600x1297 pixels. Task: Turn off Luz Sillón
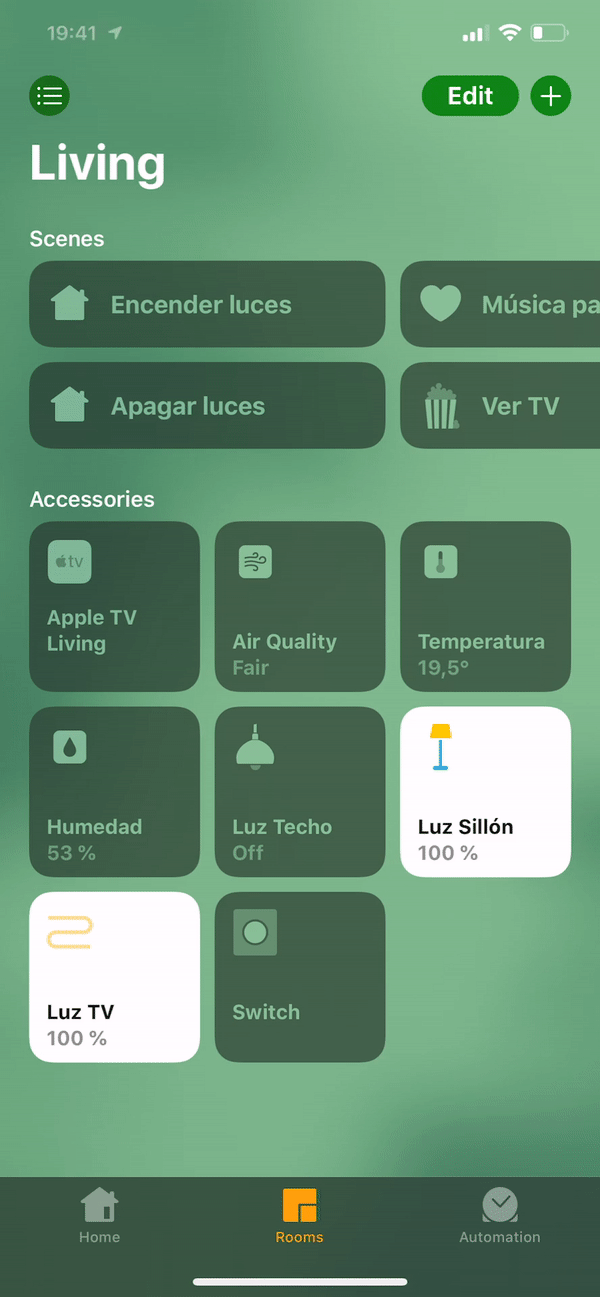485,792
